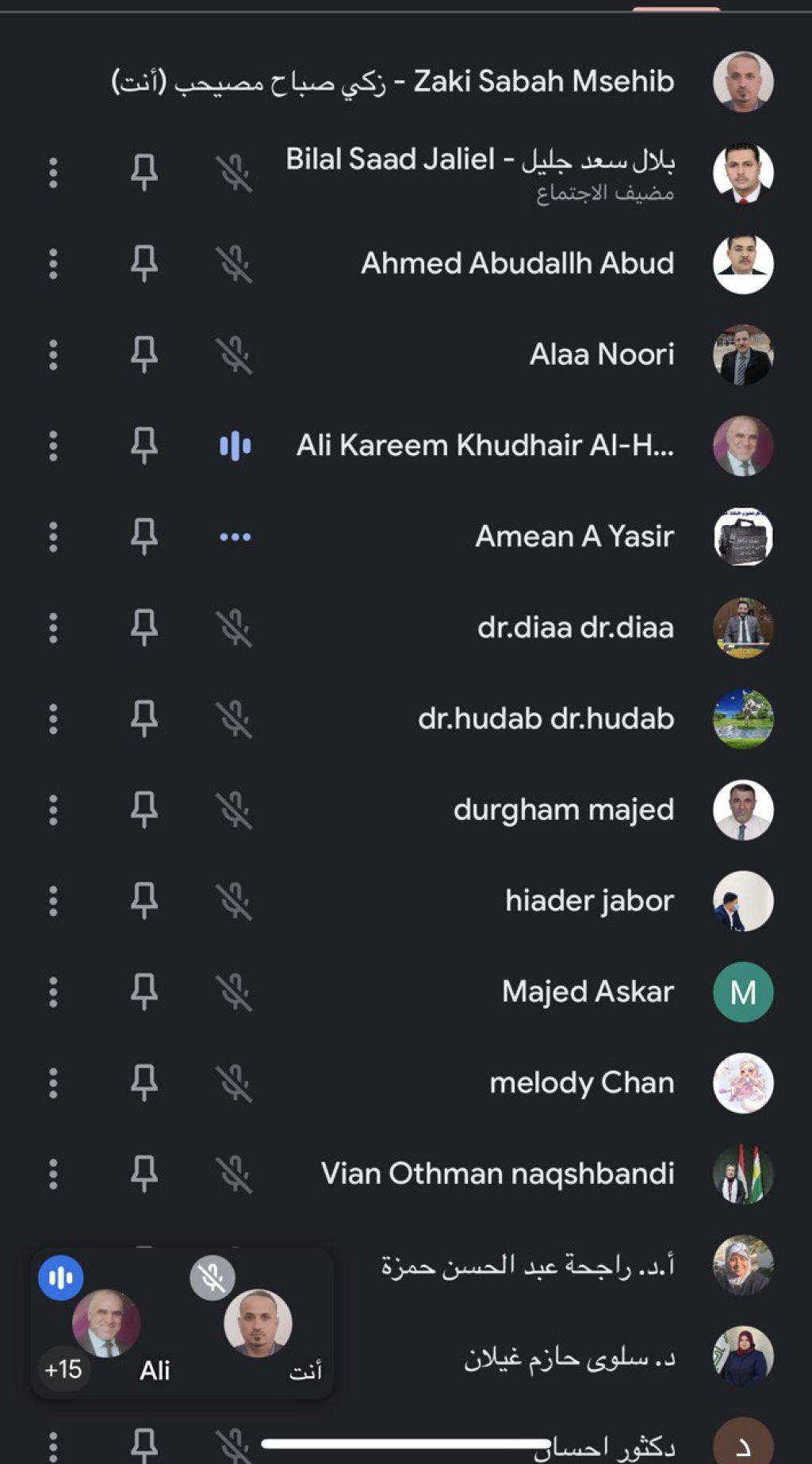Pin Bilal Saad Jaliel to the screen
Image resolution: width=812 pixels, height=1464 pixels.
click(x=144, y=173)
